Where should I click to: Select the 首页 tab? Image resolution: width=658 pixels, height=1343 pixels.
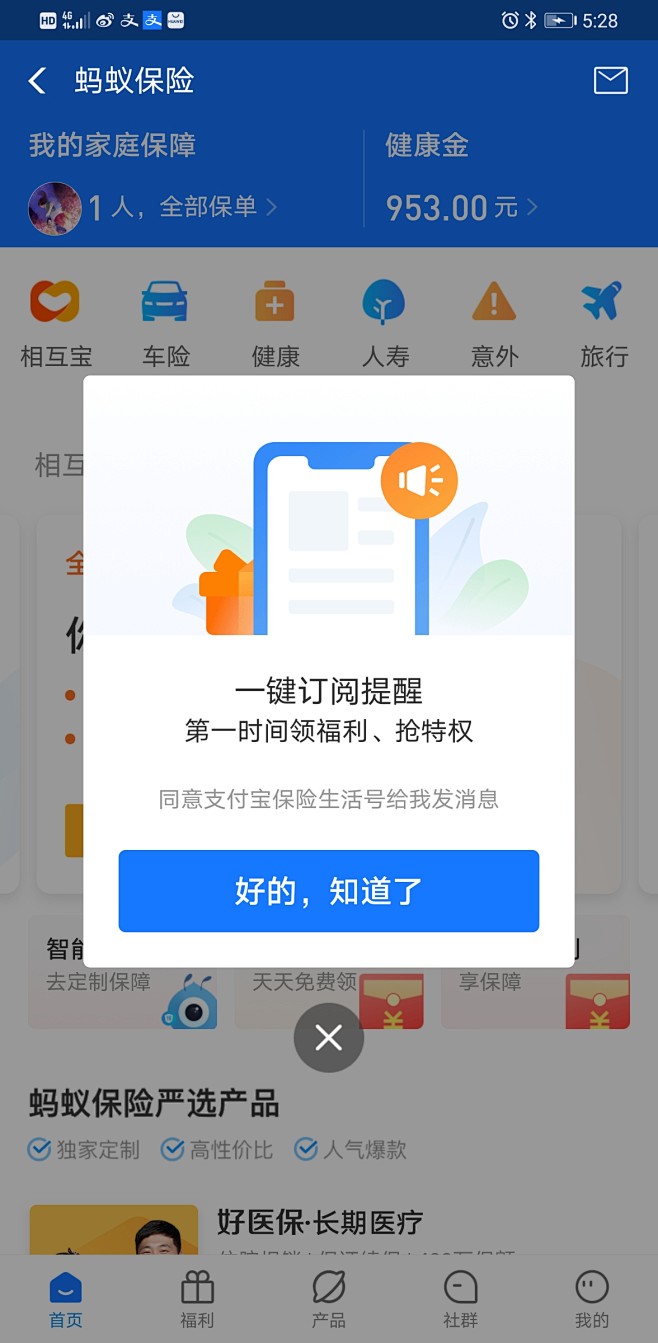click(x=66, y=1299)
